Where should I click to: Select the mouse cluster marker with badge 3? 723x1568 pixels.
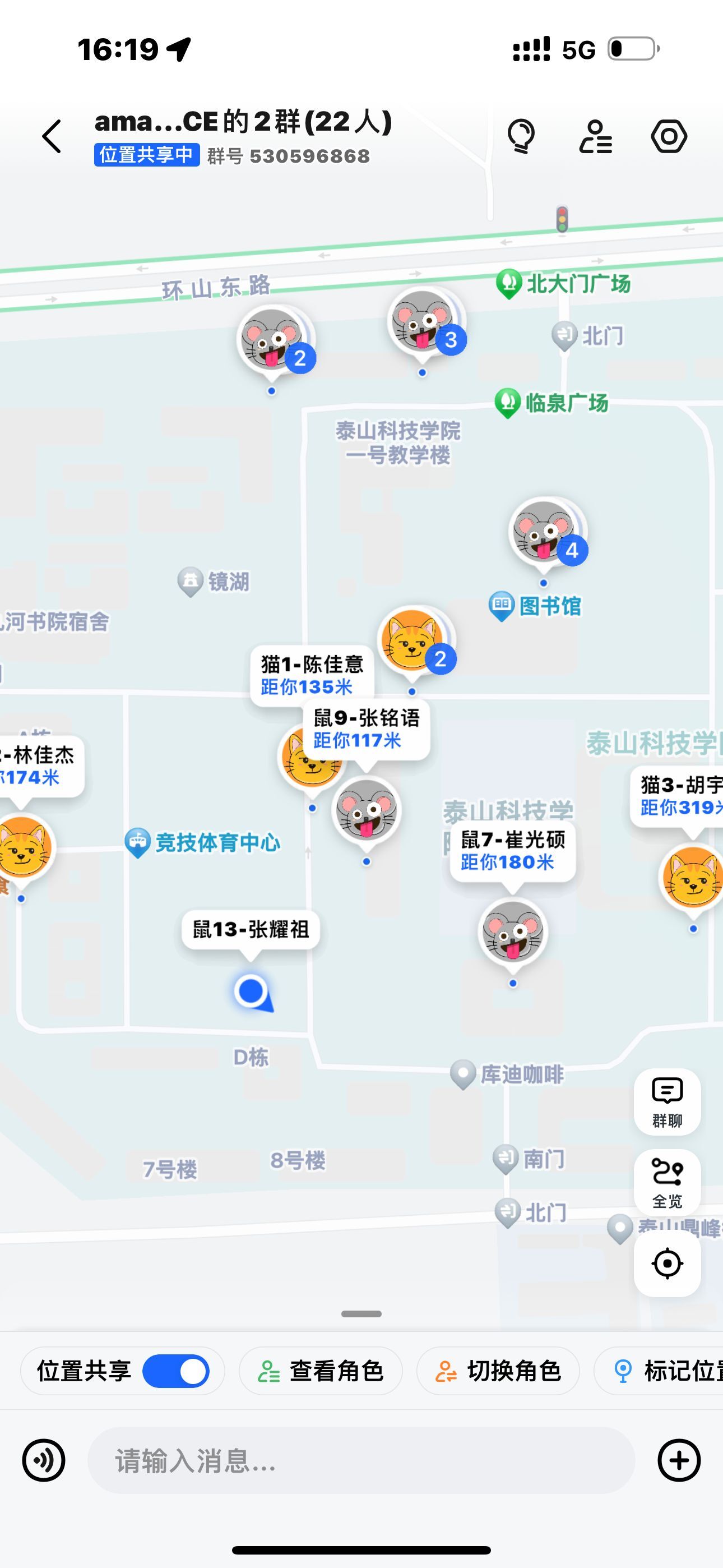[x=424, y=322]
